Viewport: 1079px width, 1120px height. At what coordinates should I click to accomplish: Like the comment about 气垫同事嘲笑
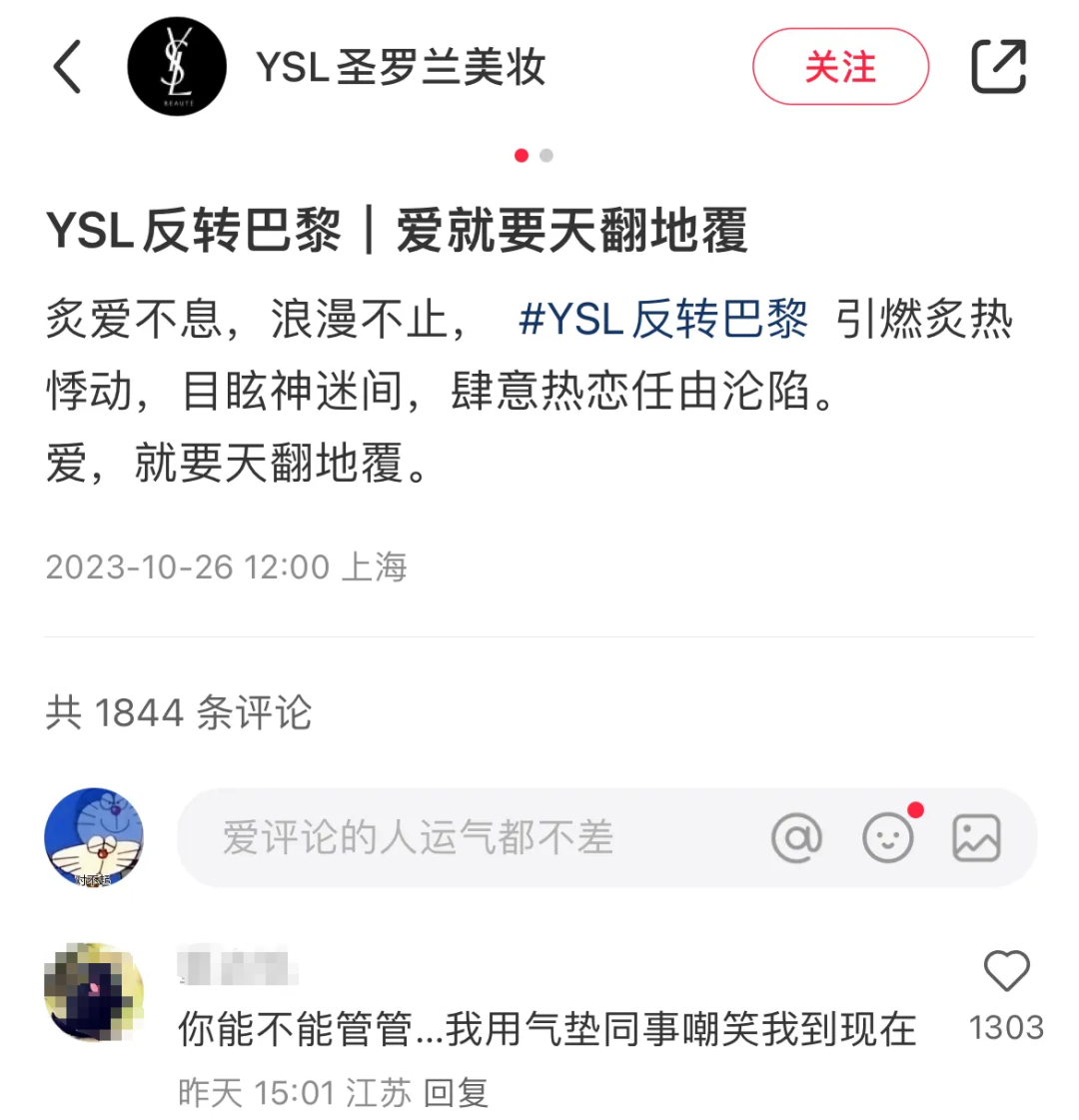pyautogui.click(x=1006, y=971)
